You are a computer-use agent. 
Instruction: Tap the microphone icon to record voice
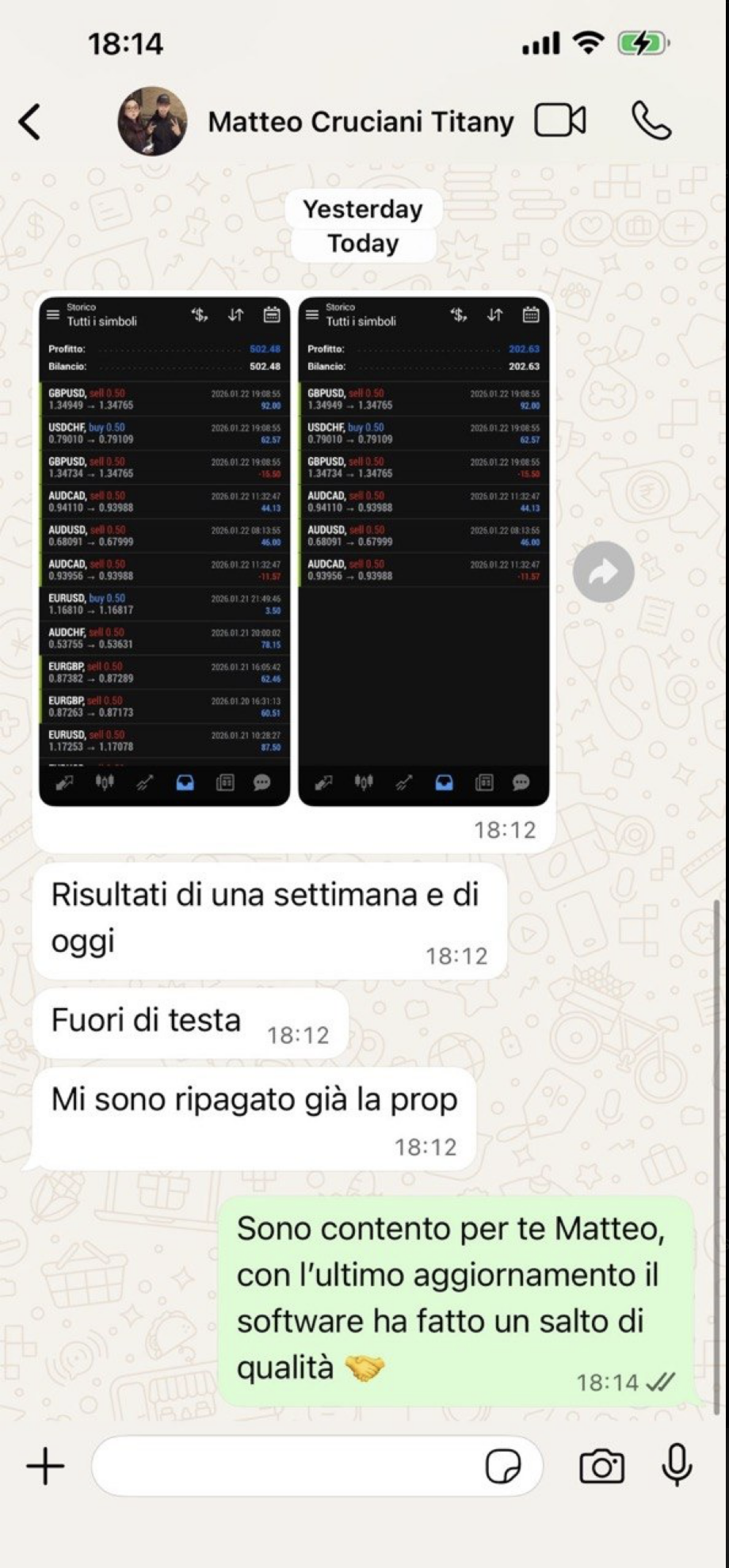[677, 1465]
